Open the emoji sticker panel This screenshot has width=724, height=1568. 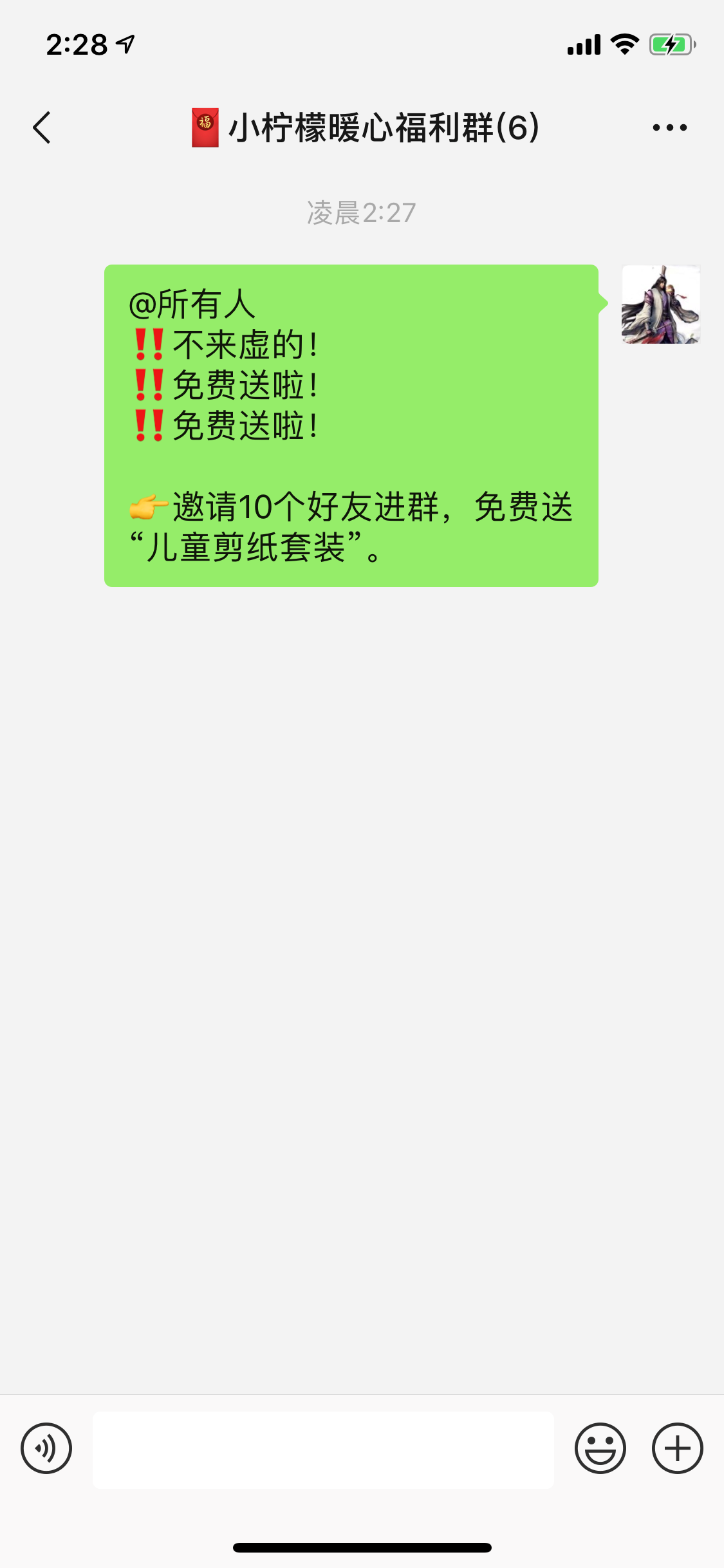point(600,1448)
